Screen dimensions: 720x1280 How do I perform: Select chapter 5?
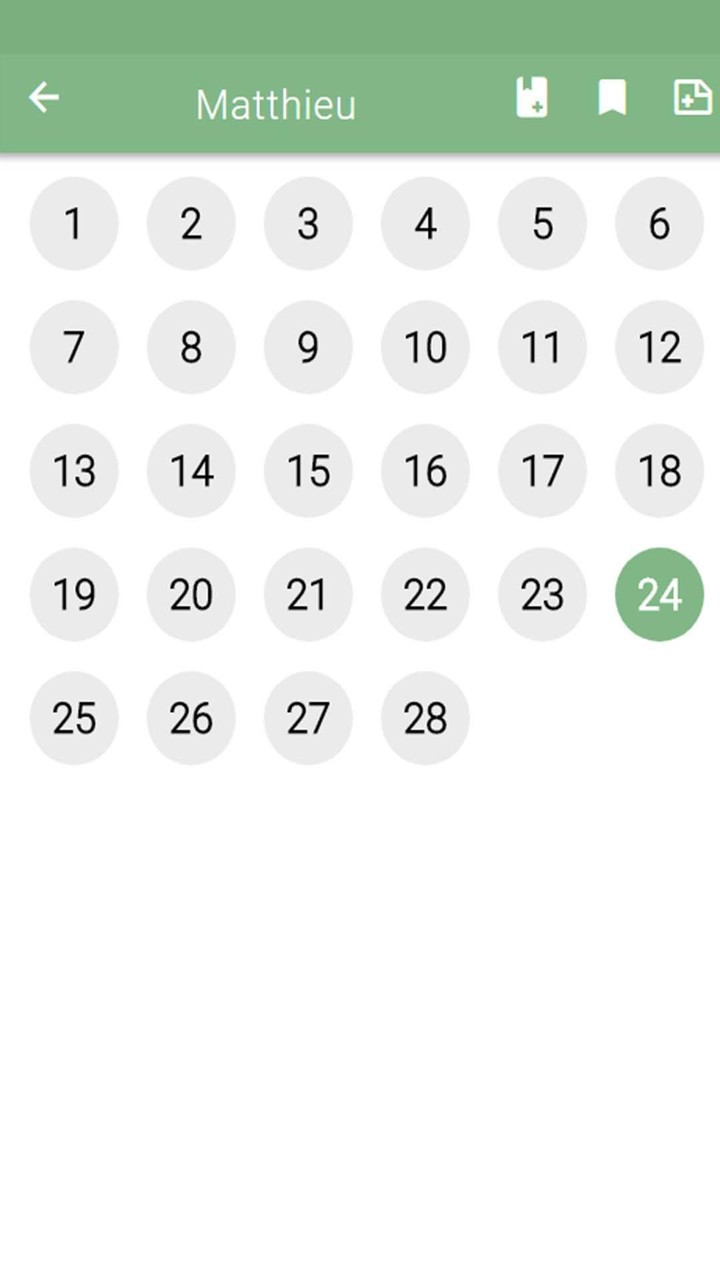542,224
